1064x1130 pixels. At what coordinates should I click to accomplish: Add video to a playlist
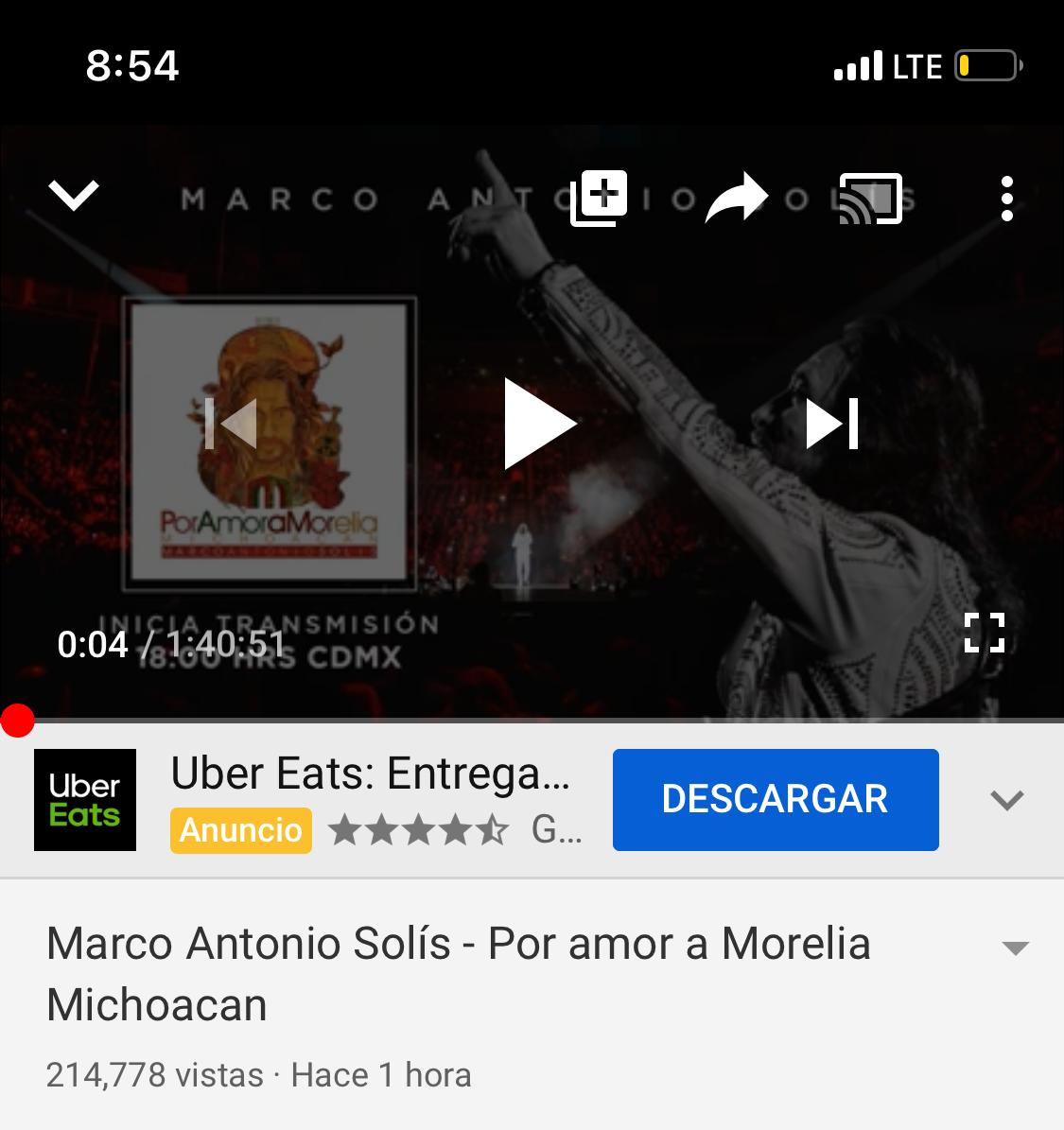pos(599,198)
